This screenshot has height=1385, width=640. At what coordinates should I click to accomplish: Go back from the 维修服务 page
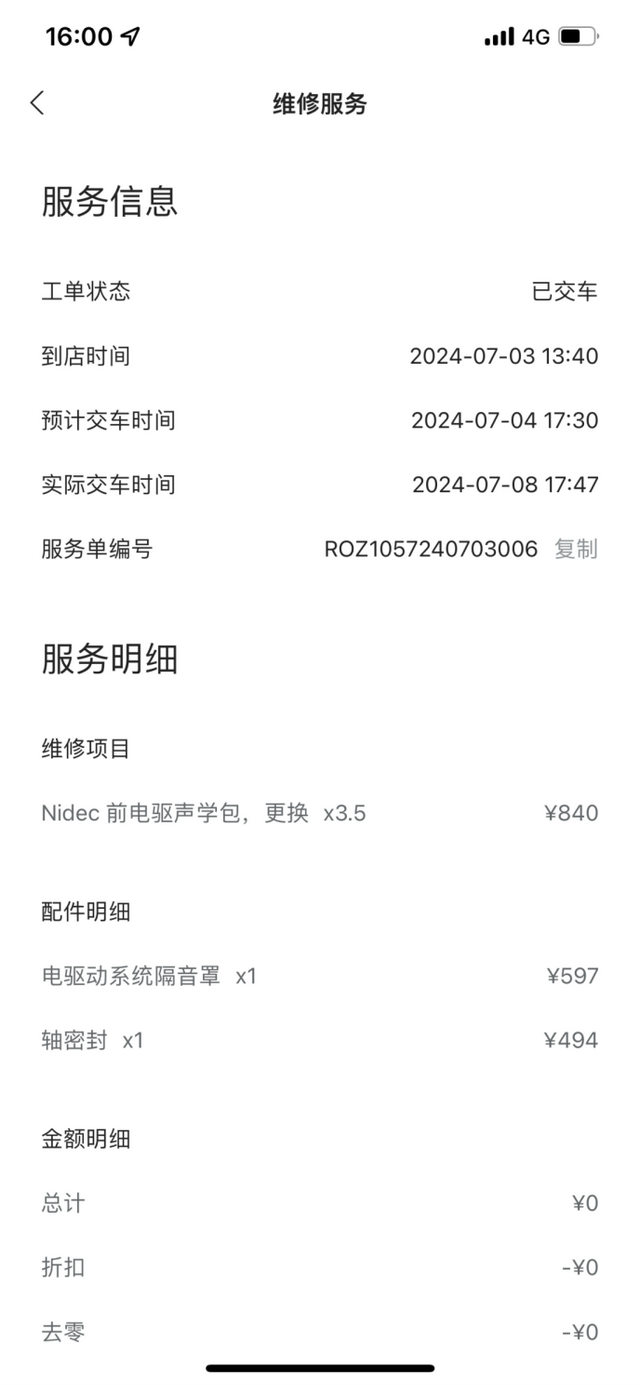(x=37, y=102)
